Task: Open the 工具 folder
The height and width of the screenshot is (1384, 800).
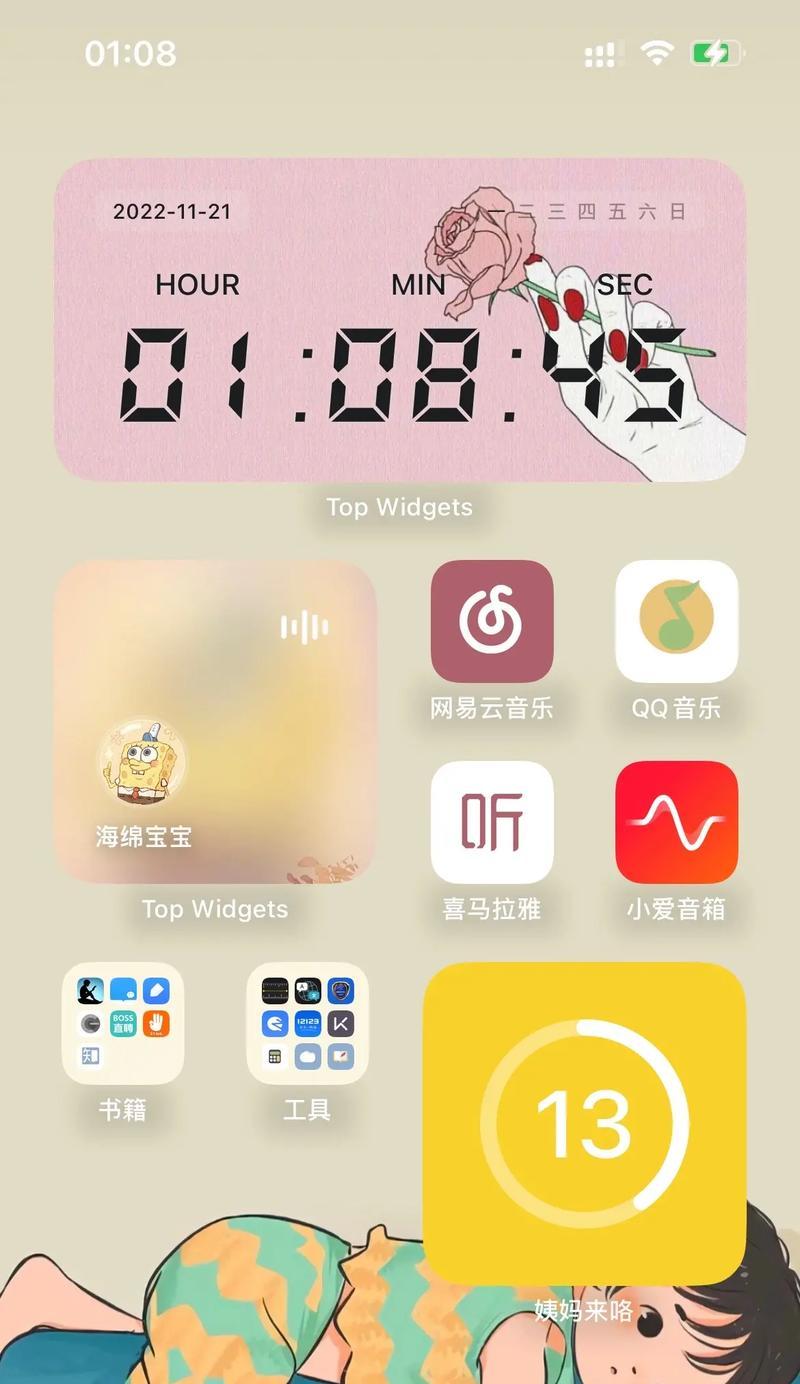Action: tap(307, 1023)
